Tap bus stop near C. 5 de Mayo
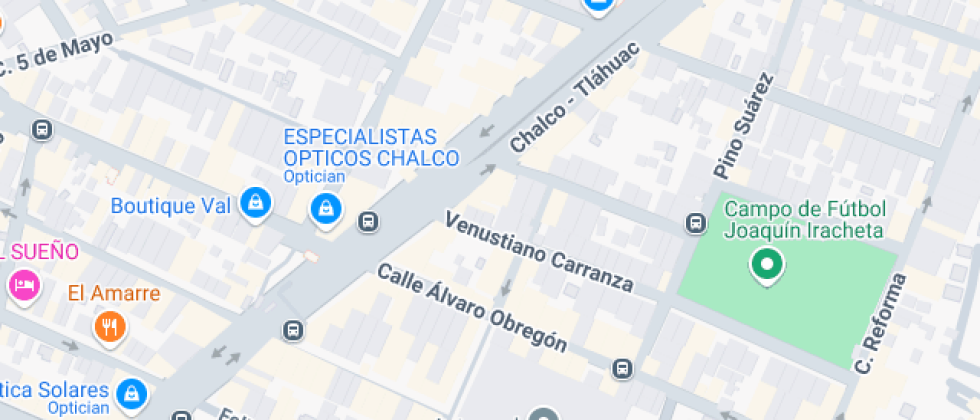Image resolution: width=980 pixels, height=420 pixels. [x=42, y=130]
